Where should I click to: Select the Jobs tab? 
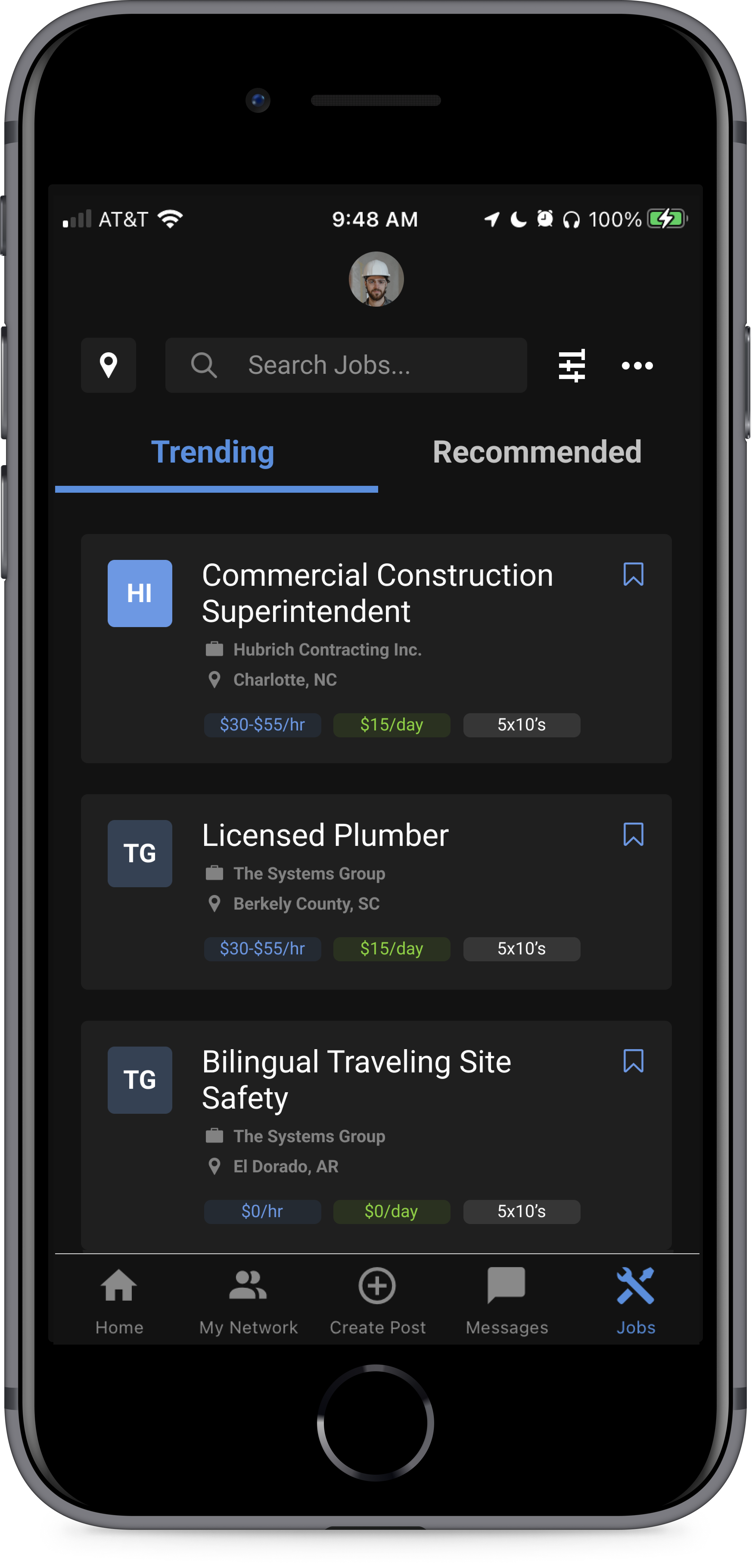pos(635,1300)
